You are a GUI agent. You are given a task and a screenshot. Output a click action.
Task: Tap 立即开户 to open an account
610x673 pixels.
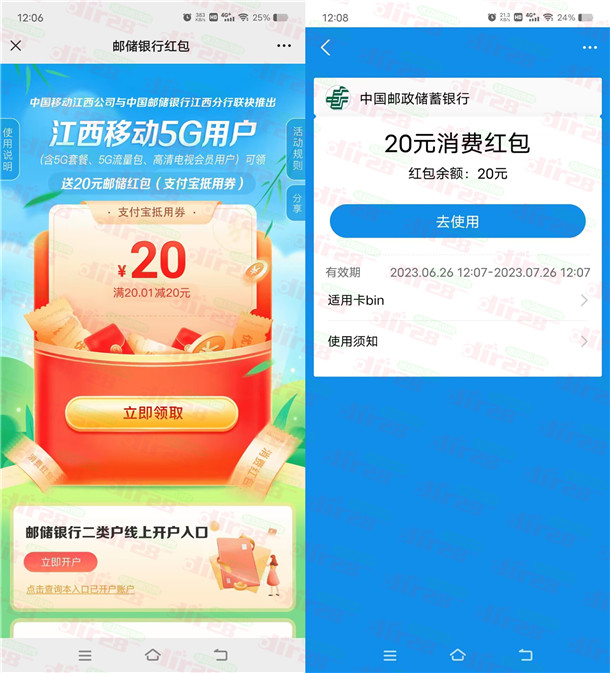tap(60, 563)
